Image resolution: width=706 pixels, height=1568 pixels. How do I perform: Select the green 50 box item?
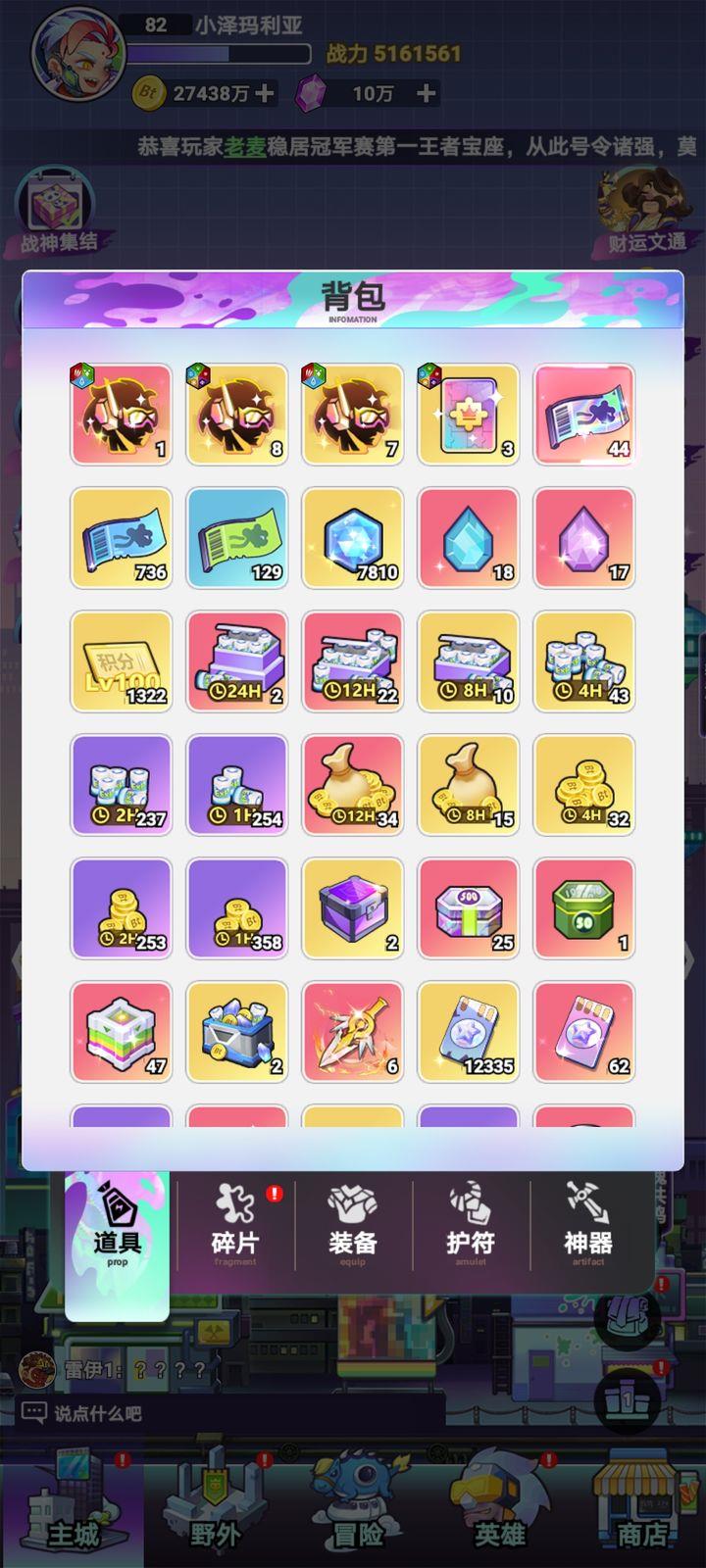coord(584,908)
